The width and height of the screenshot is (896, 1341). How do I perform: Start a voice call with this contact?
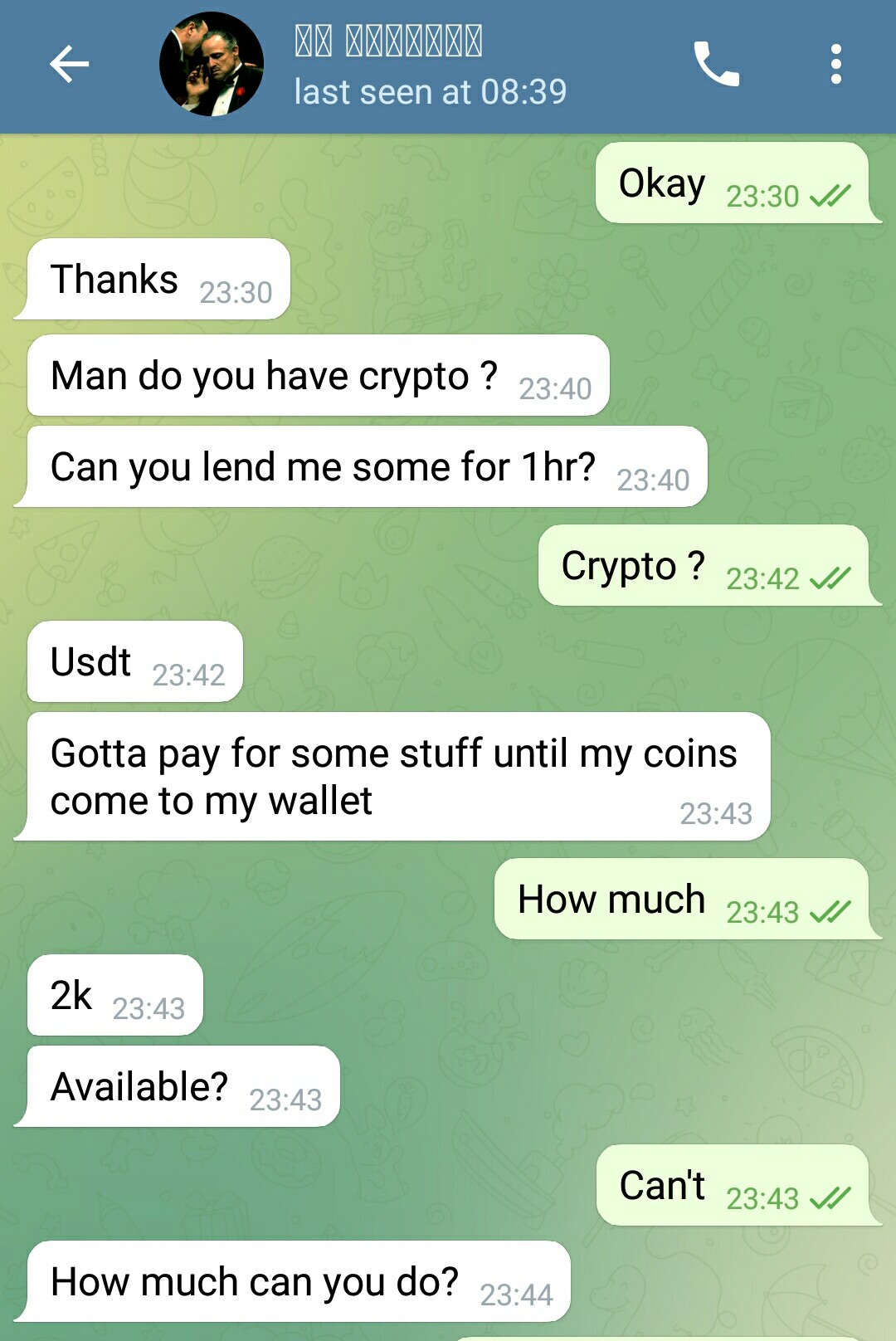click(715, 65)
